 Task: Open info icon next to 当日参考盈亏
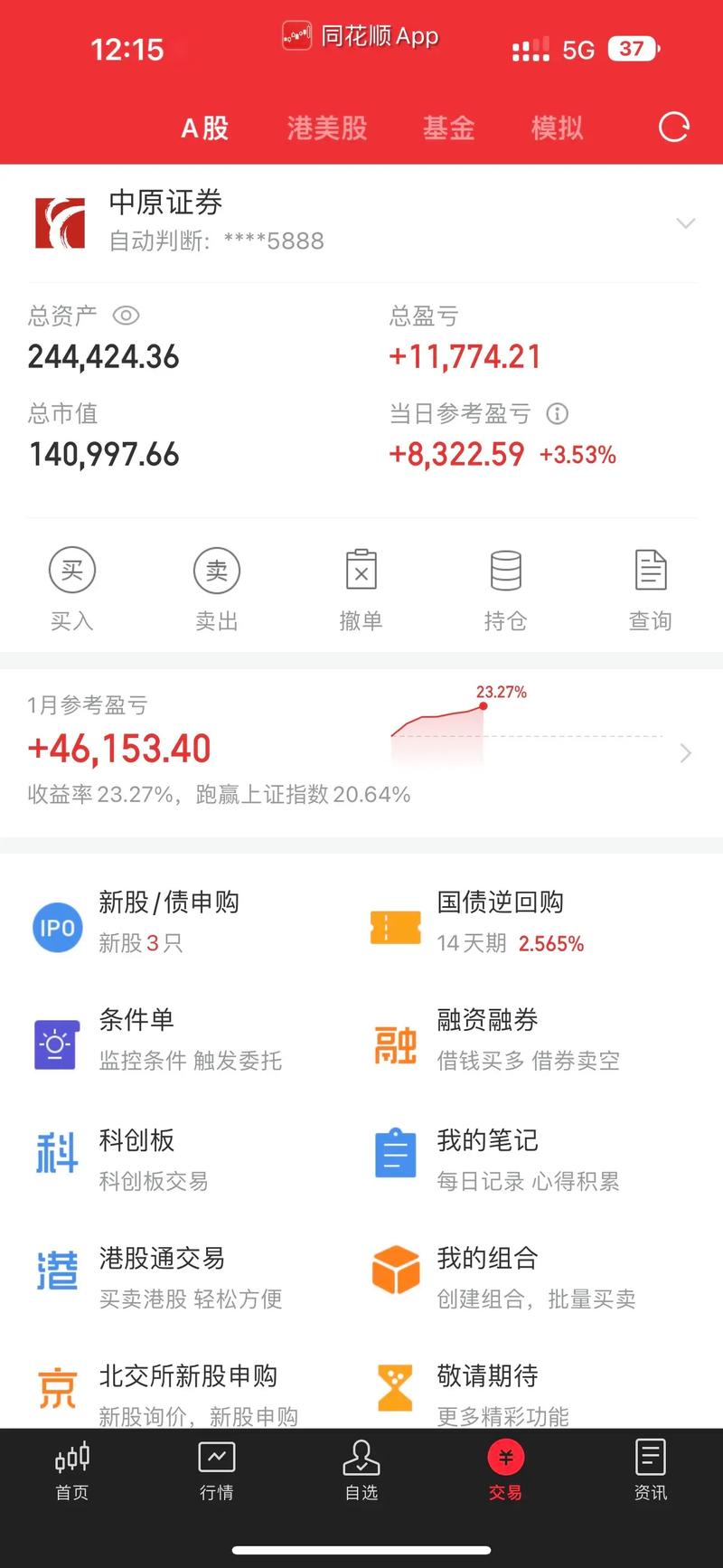[x=558, y=414]
